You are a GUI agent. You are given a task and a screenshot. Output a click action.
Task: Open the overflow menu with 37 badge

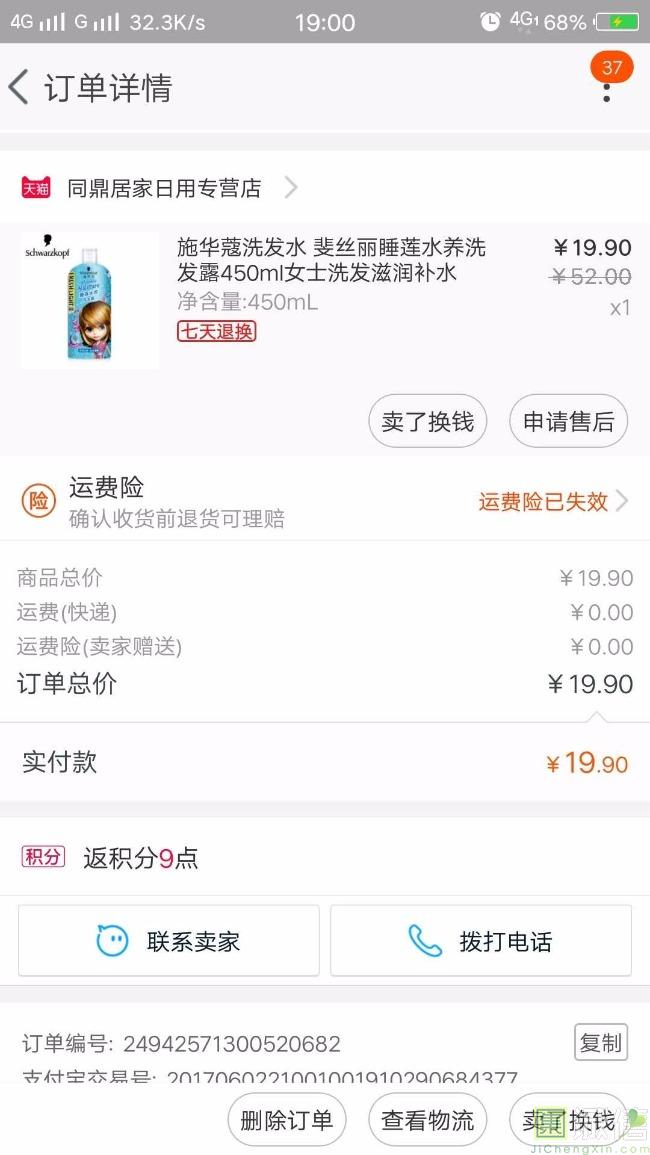click(x=606, y=88)
